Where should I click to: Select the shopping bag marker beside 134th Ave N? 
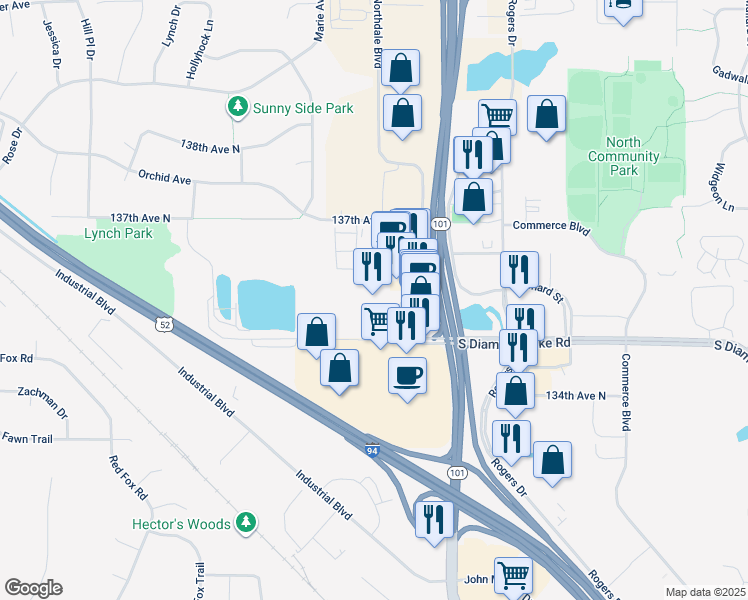click(515, 392)
